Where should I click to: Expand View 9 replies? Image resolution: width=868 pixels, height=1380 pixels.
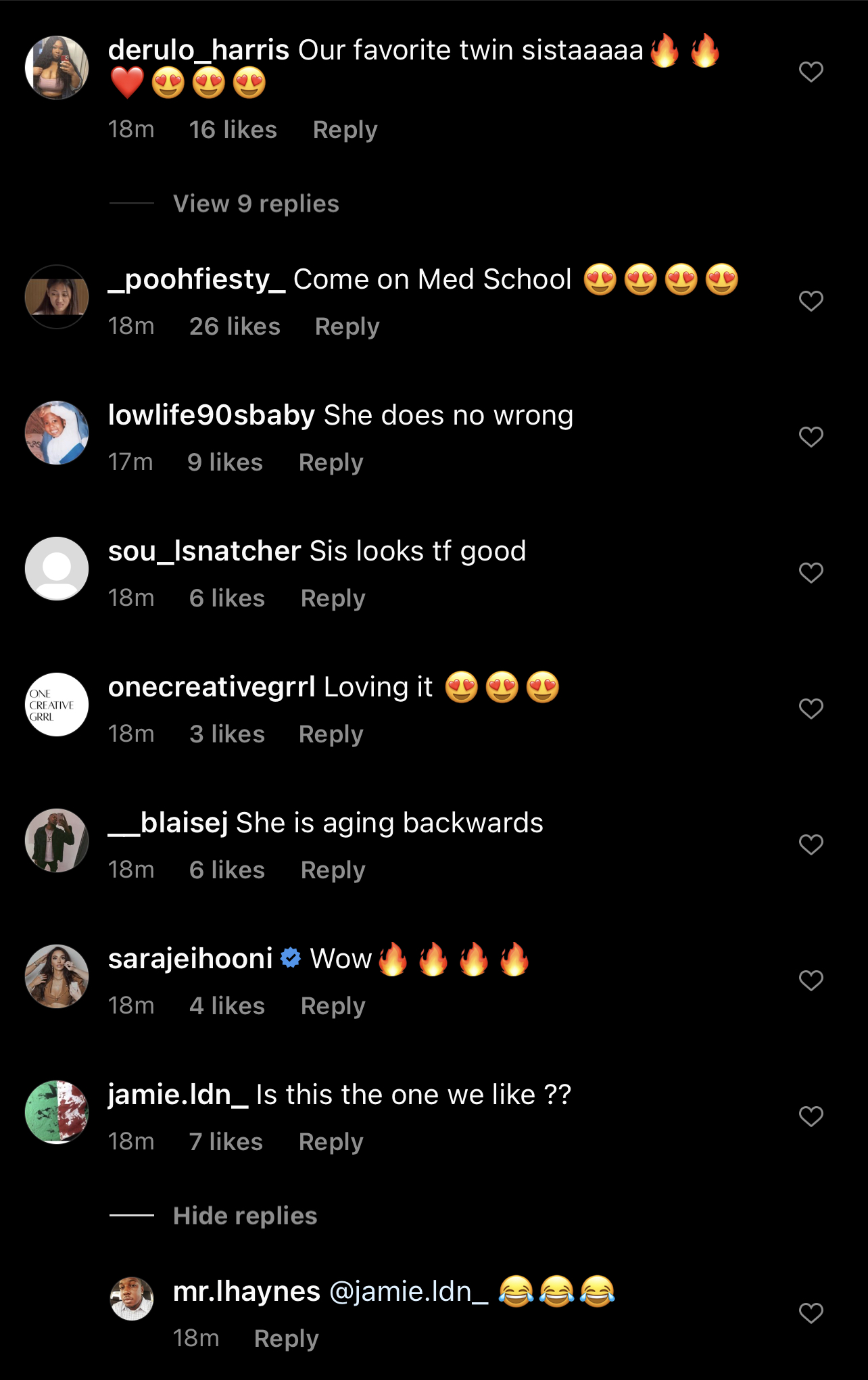click(x=256, y=204)
